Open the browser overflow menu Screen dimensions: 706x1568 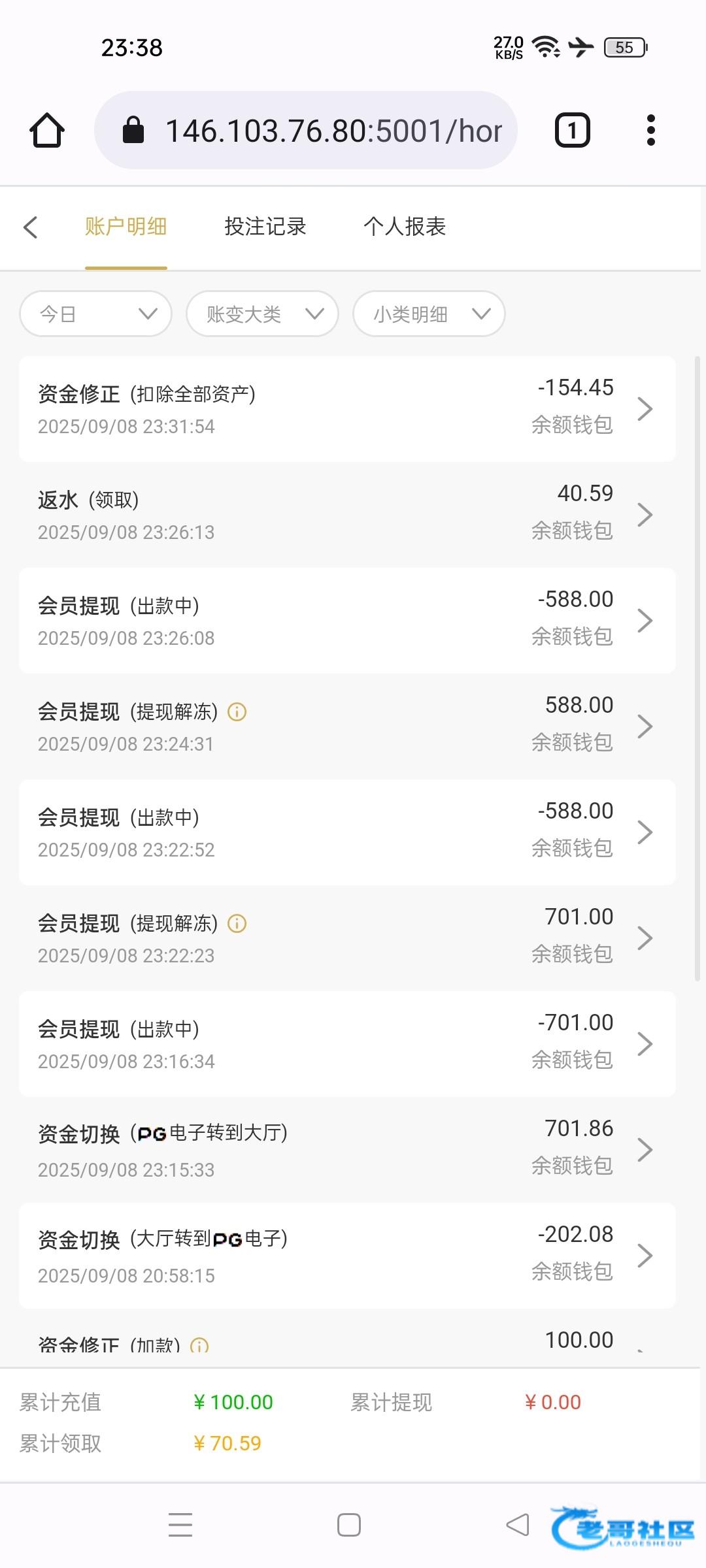click(650, 130)
